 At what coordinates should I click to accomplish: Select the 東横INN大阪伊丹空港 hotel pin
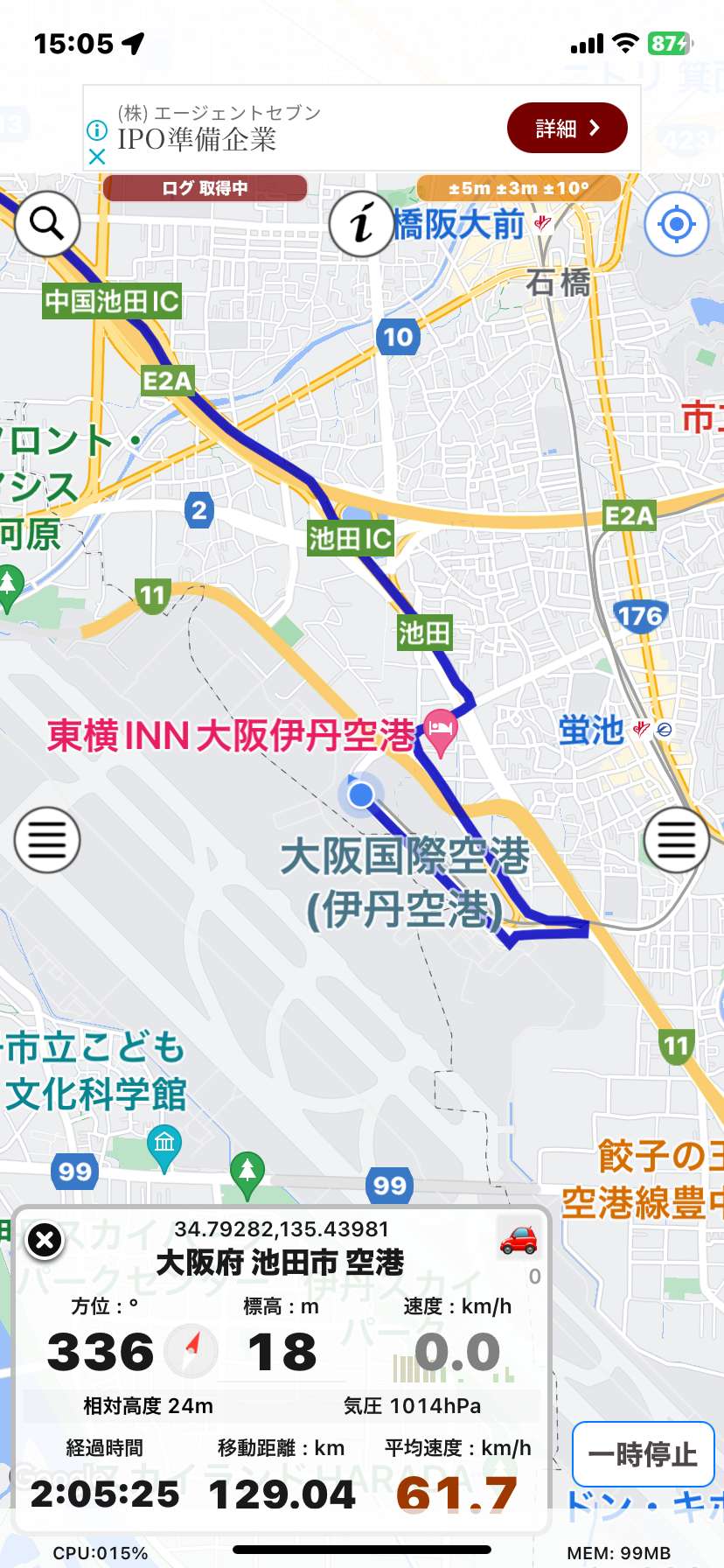coord(440,733)
